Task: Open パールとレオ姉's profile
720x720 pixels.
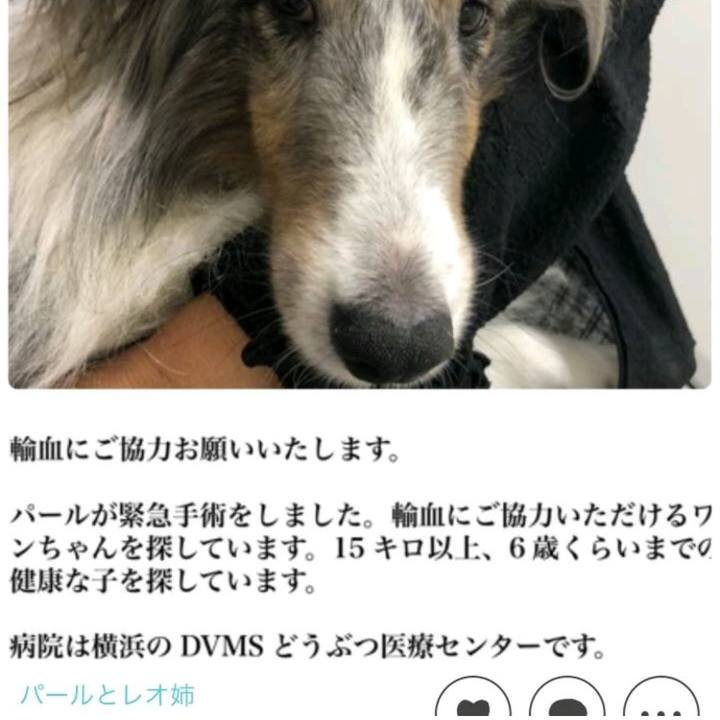Action: click(107, 694)
